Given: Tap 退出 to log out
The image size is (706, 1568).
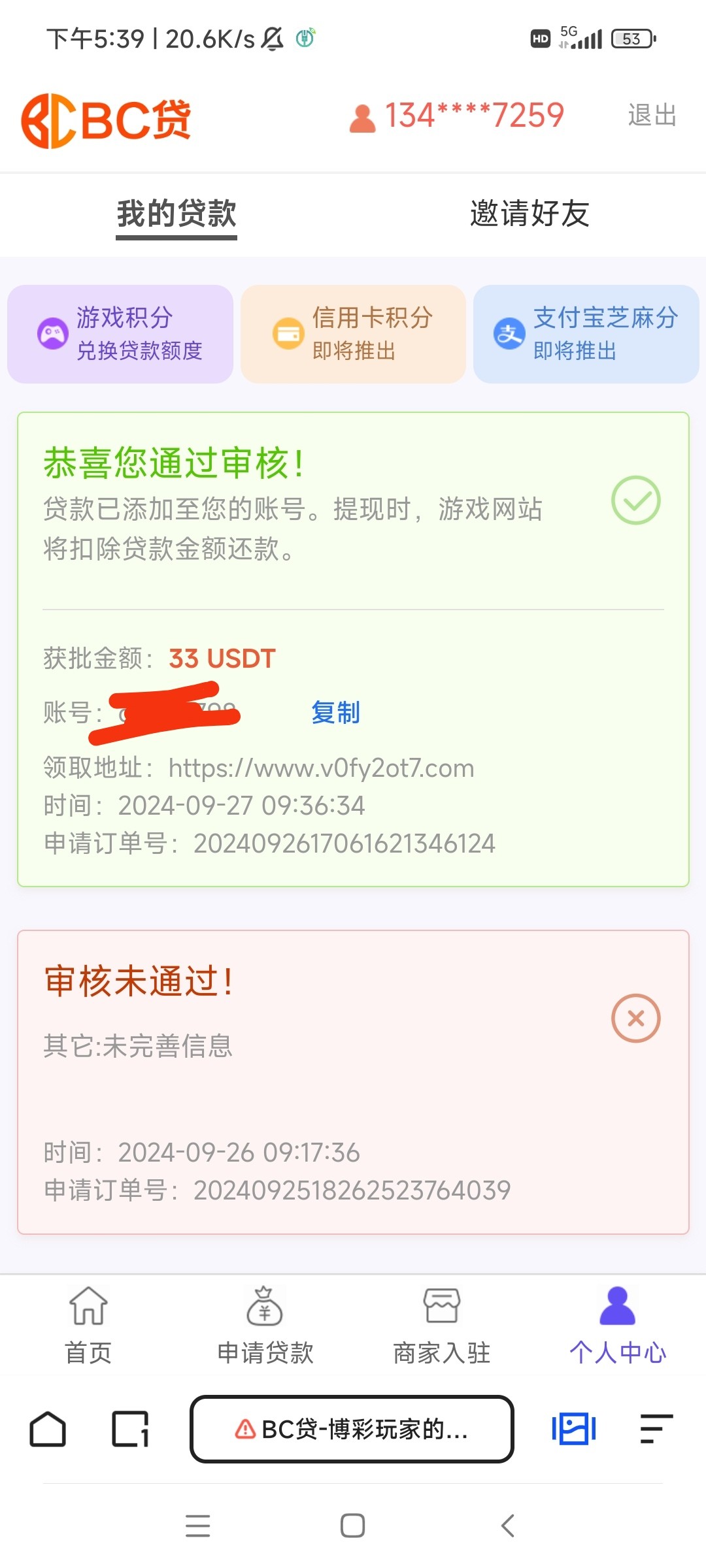Looking at the screenshot, I should pyautogui.click(x=651, y=116).
